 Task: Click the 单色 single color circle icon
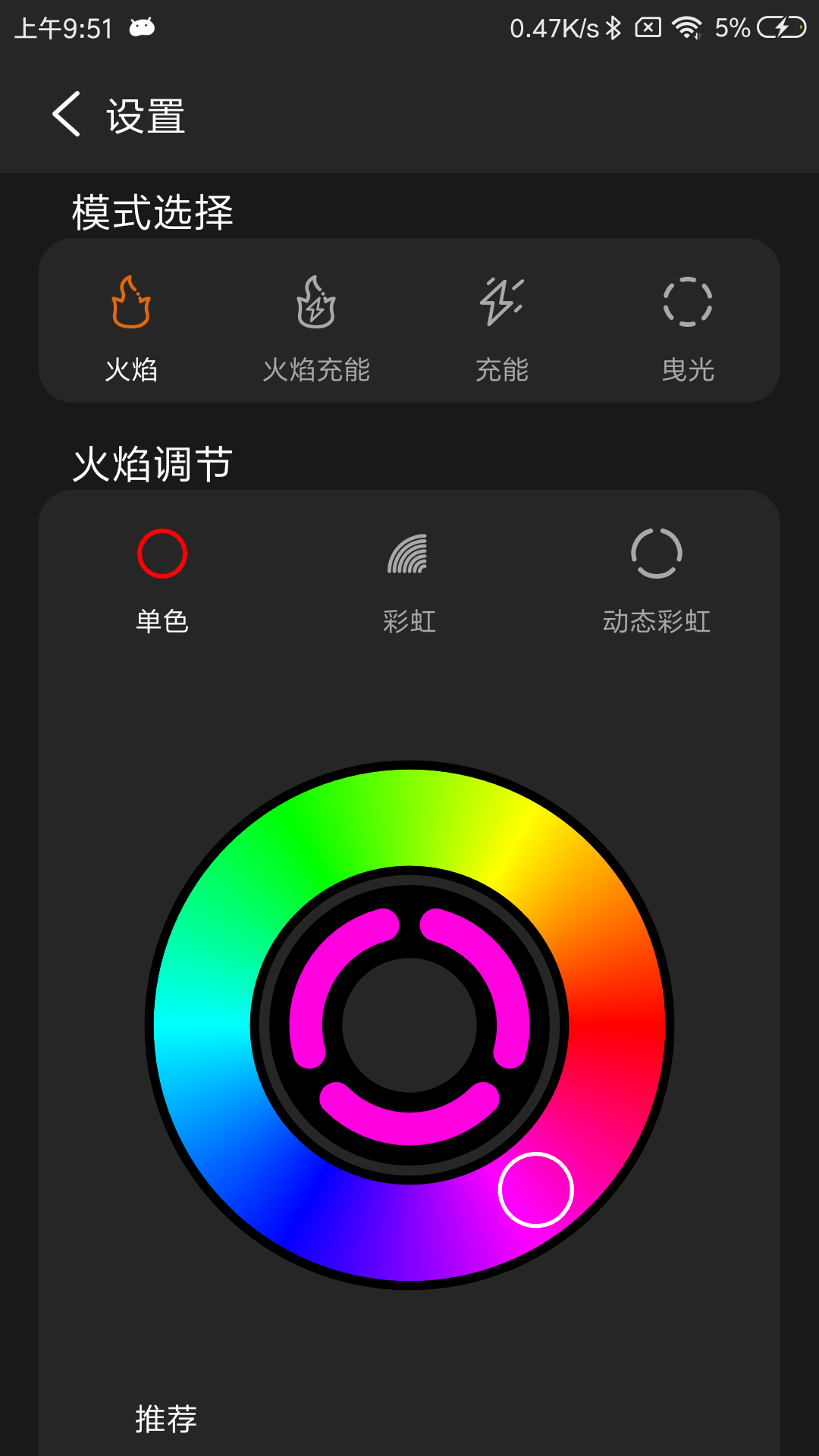tap(162, 554)
